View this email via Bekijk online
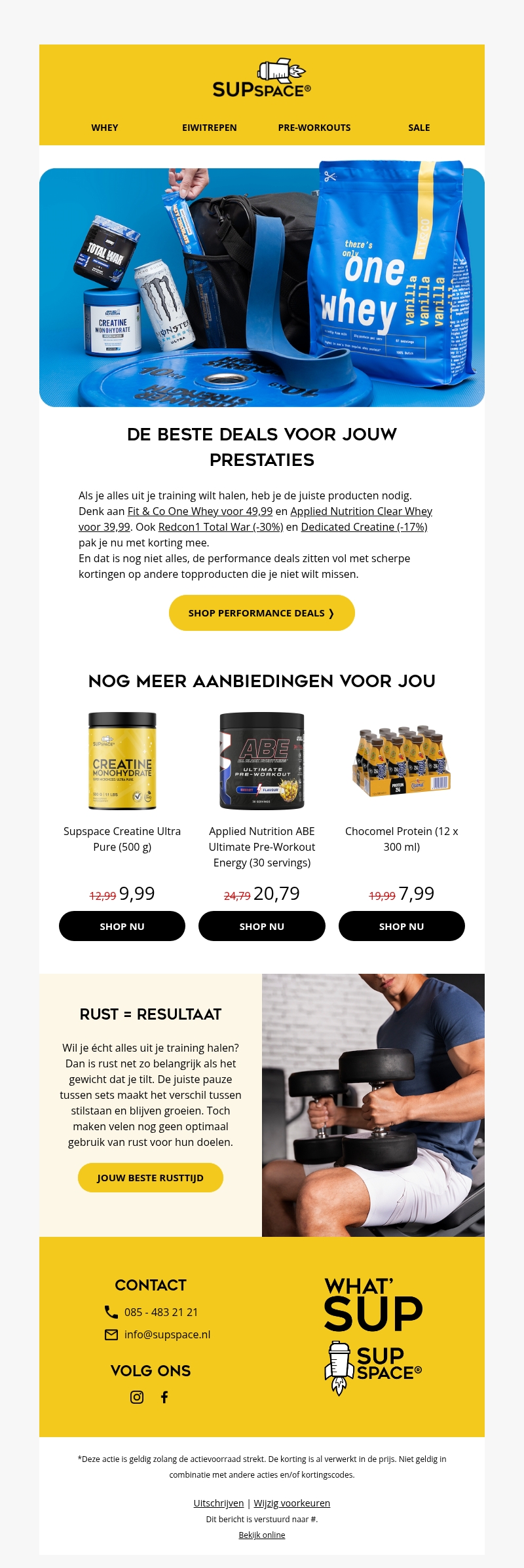This screenshot has height=1568, width=524. click(x=261, y=1535)
